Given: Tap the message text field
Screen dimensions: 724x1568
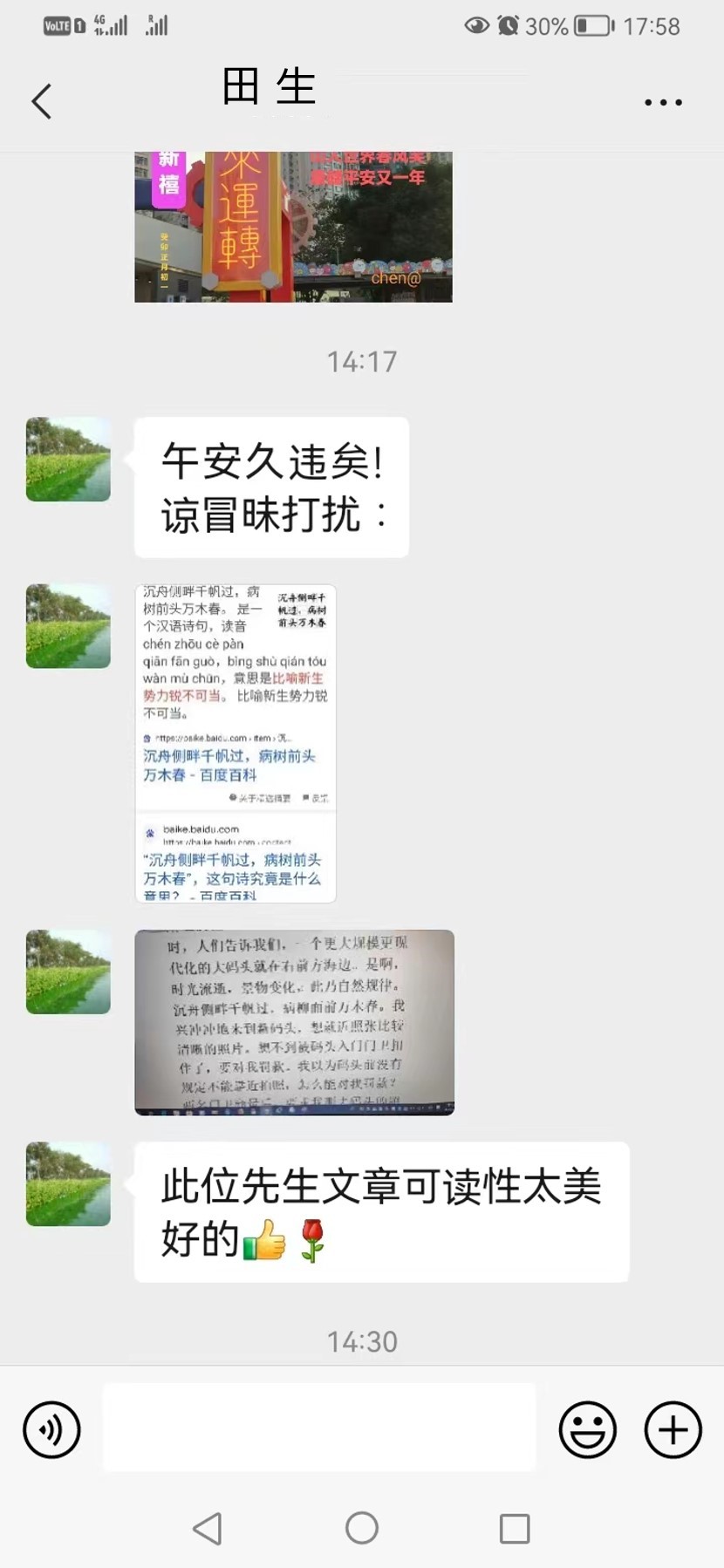Looking at the screenshot, I should pos(319,1428).
